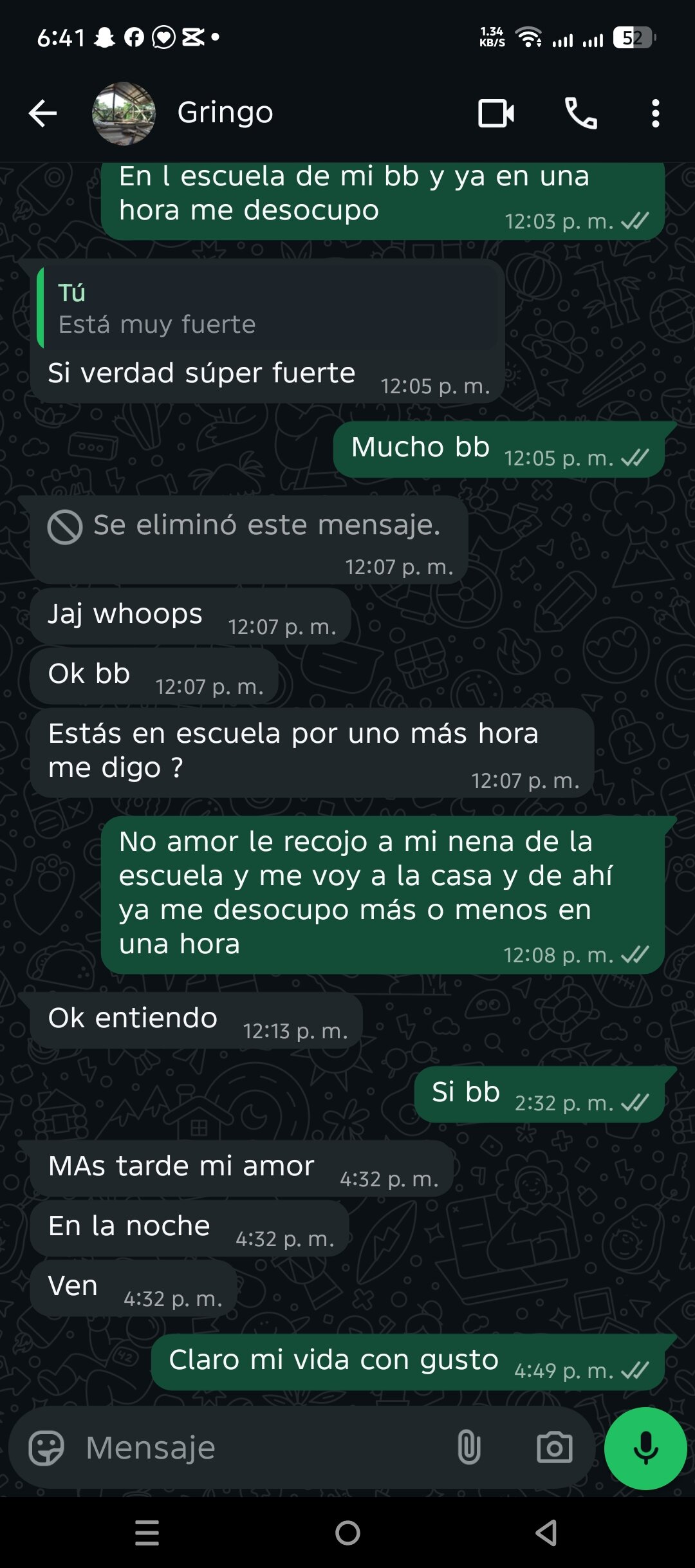
Task: Open the emoji picker
Action: (46, 1448)
